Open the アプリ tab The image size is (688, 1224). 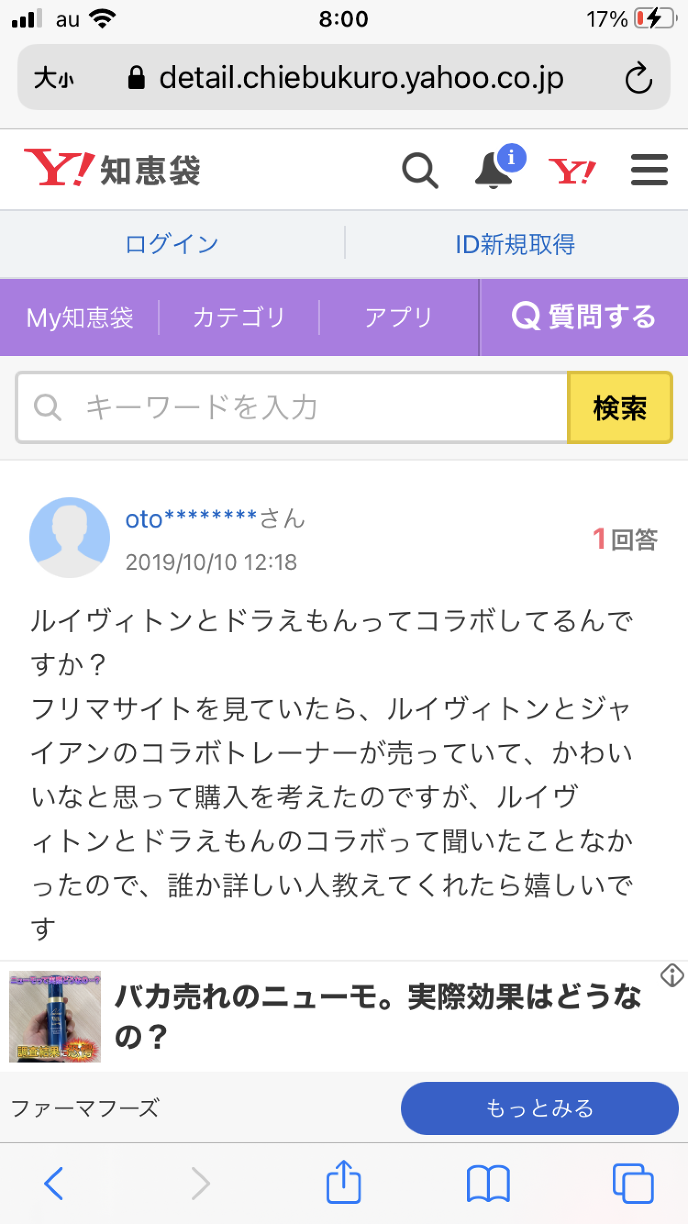[398, 318]
